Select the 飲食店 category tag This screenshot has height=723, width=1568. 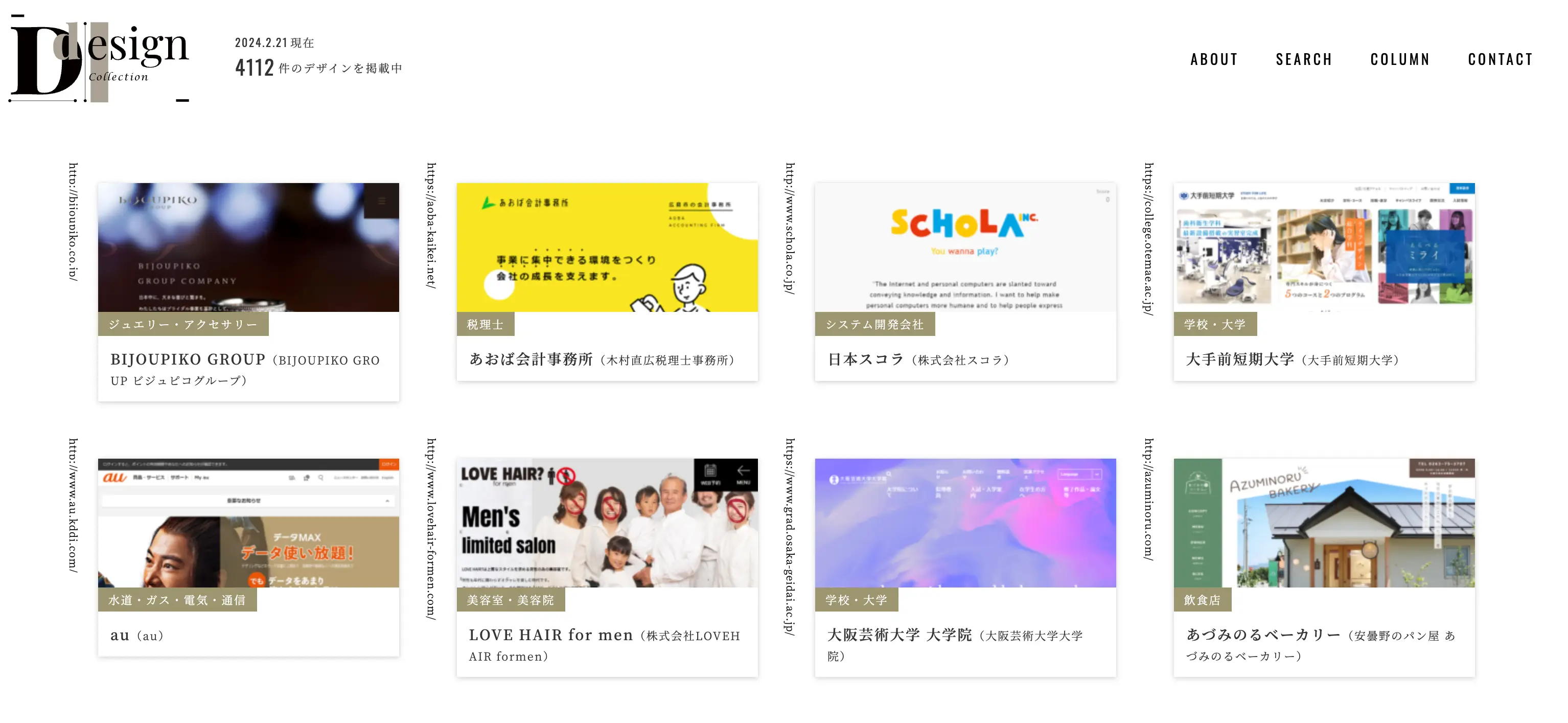1202,599
